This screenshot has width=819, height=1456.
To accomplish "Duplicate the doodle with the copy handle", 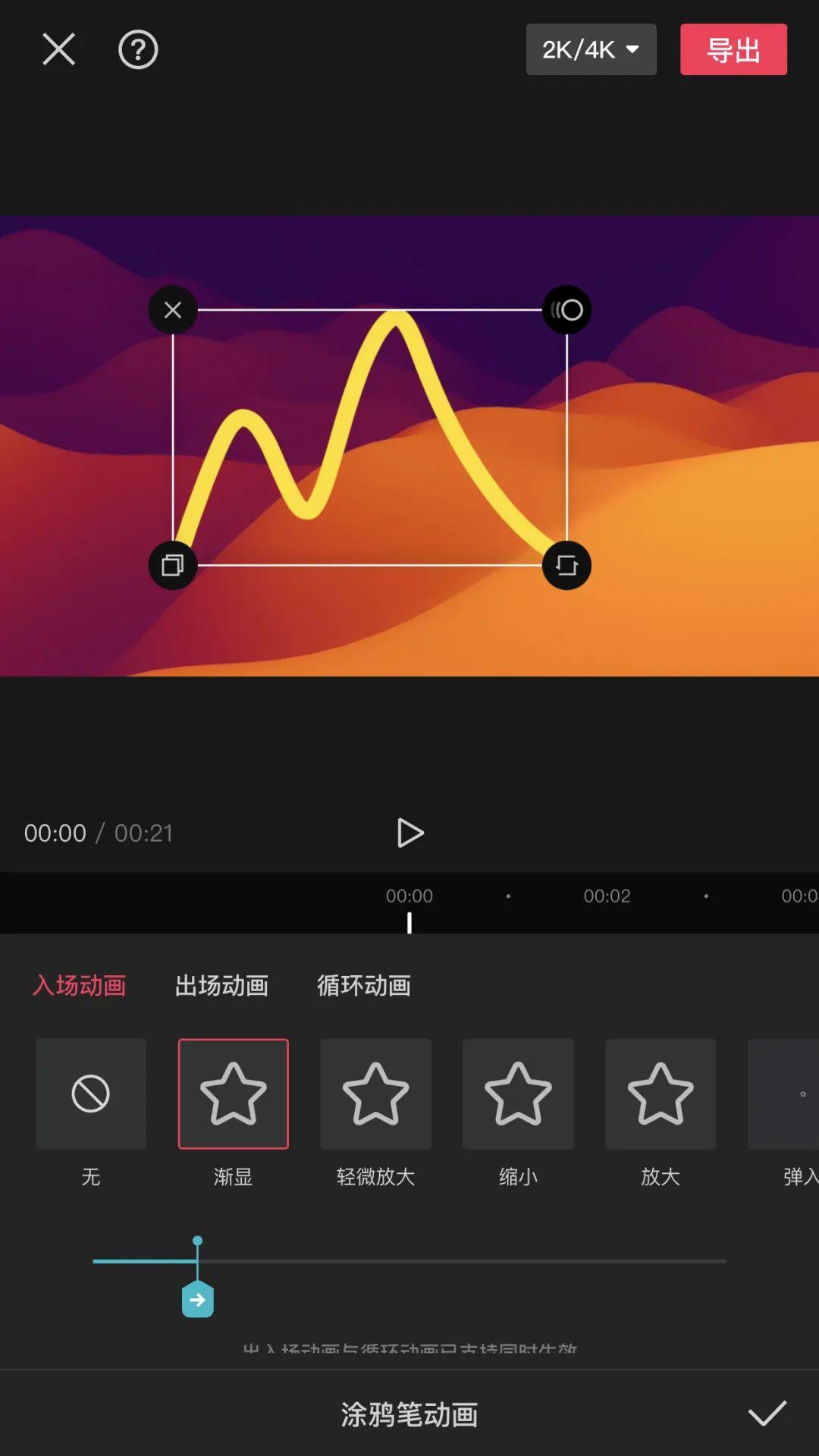I will tap(173, 565).
